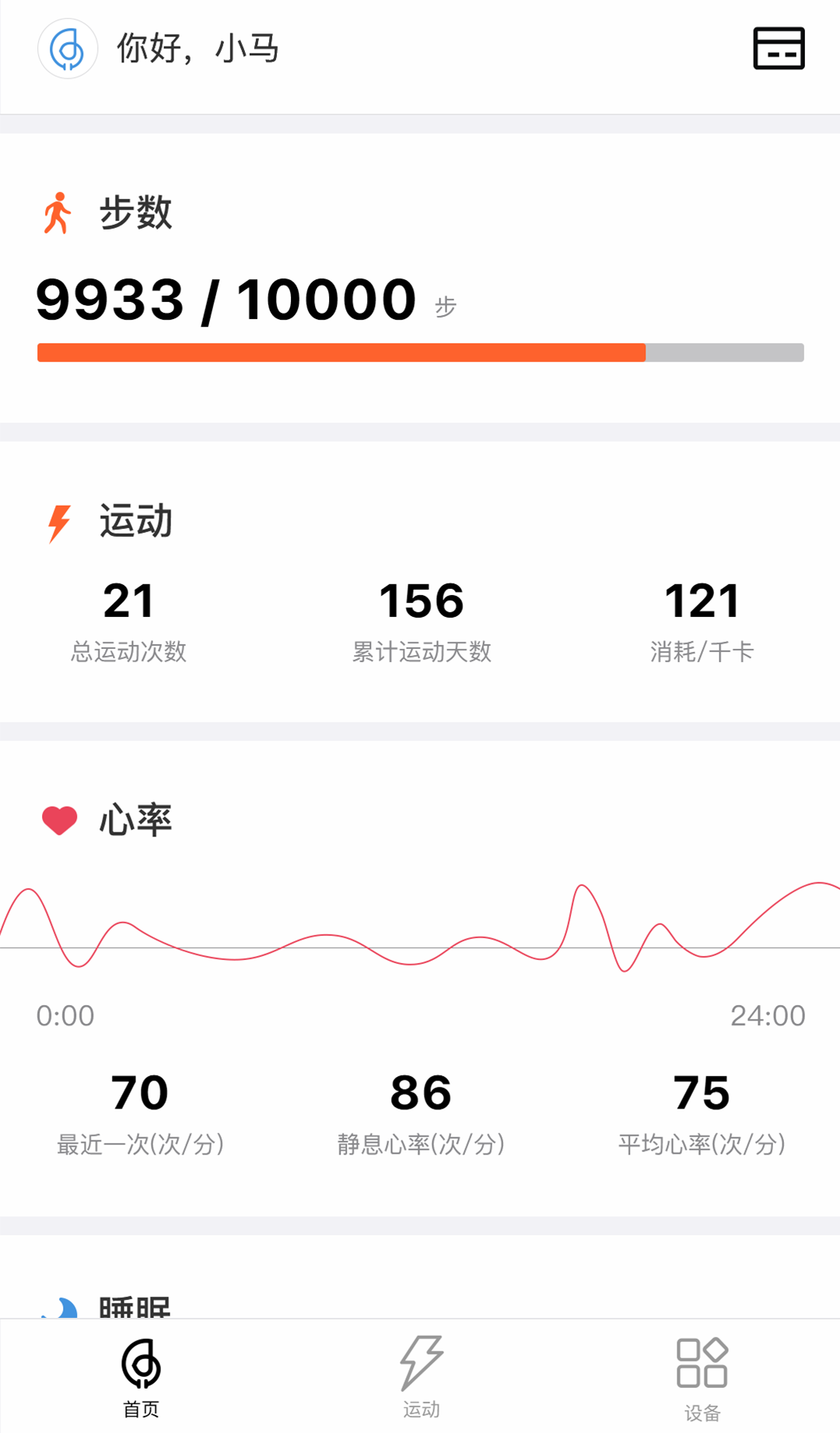Go to the 设备 tab
840x1433 pixels.
702,1379
